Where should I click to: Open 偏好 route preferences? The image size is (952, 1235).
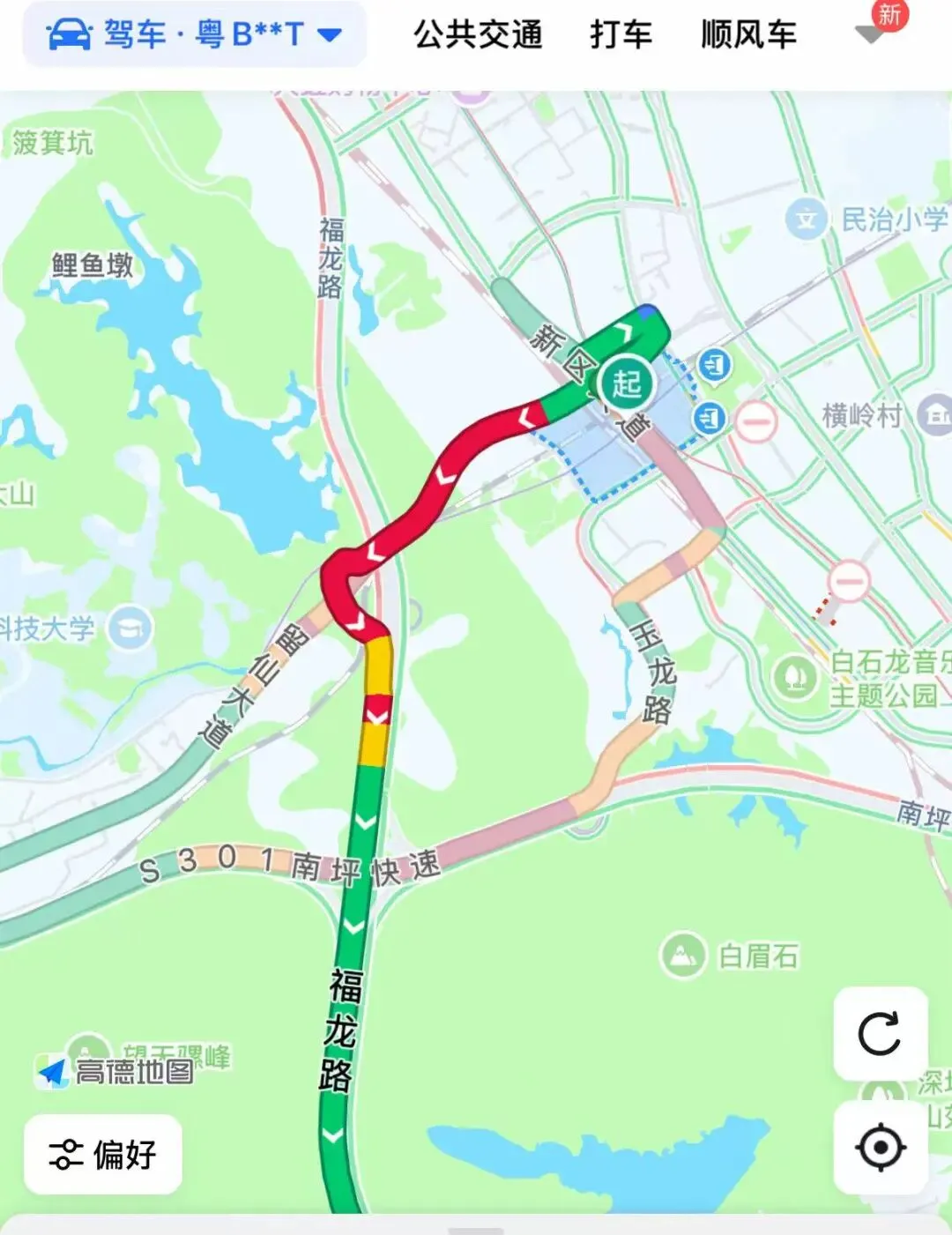pyautogui.click(x=103, y=1155)
